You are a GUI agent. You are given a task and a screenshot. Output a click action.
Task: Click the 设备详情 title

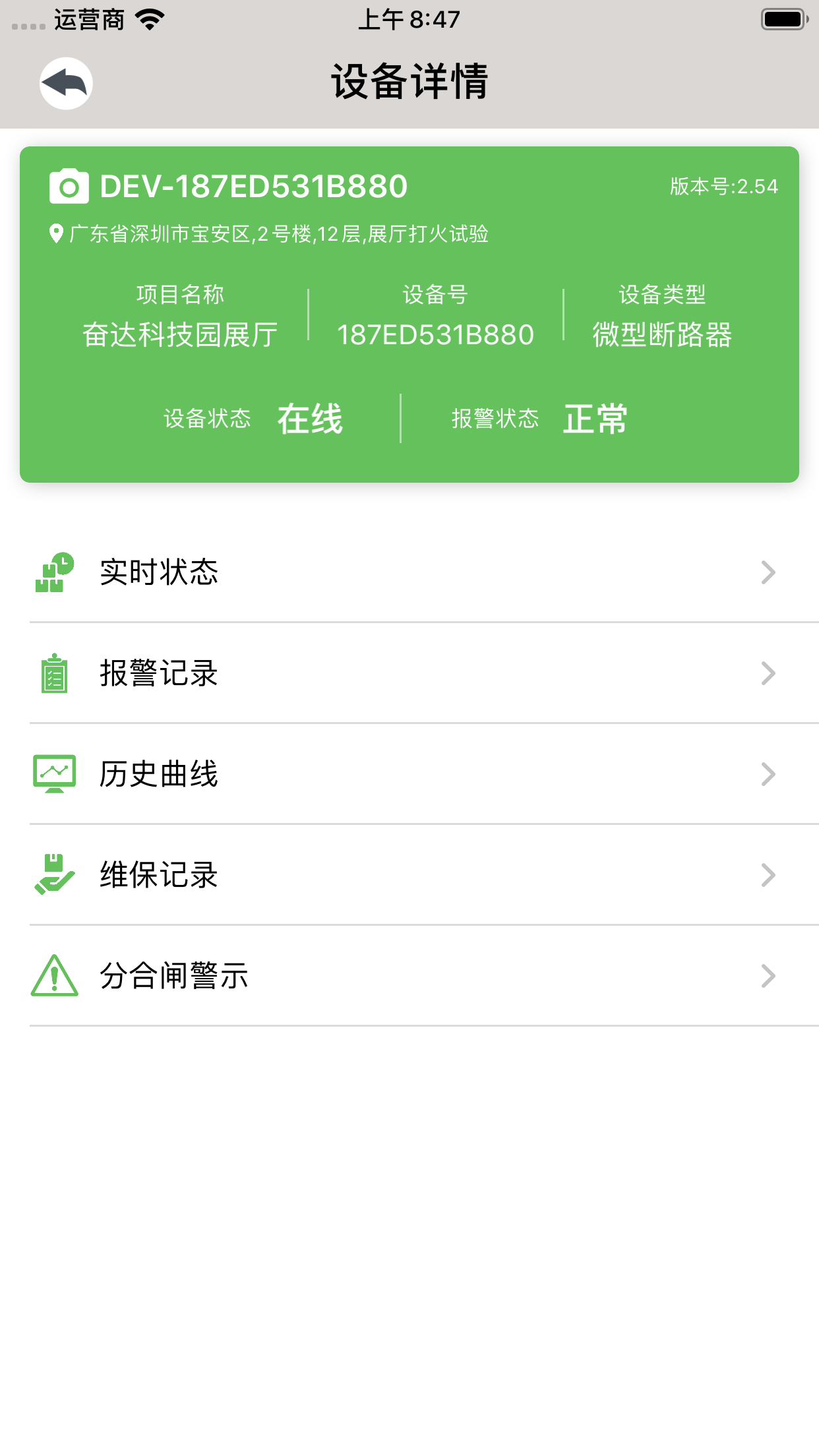coord(409,82)
